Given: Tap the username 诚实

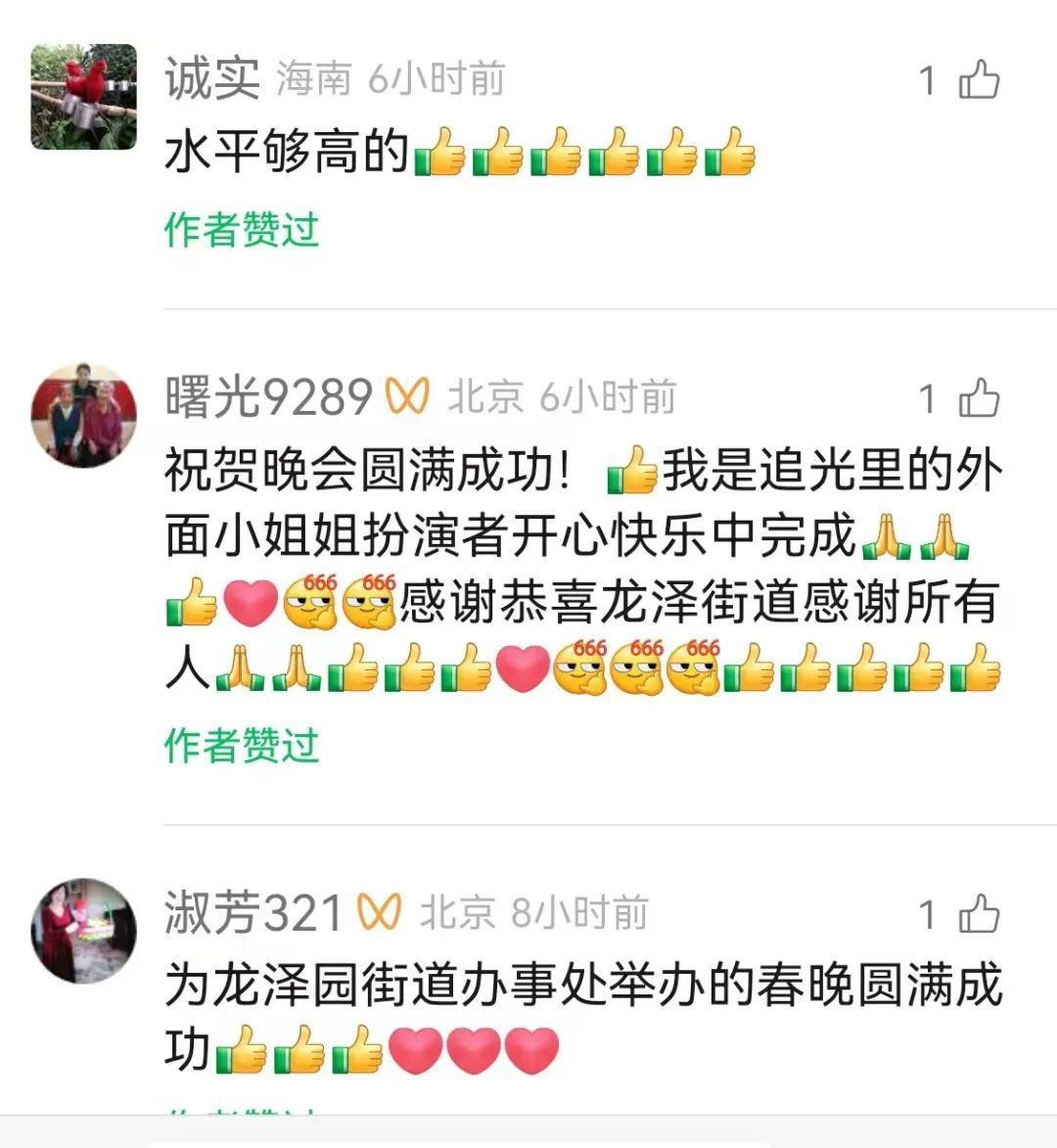Looking at the screenshot, I should [x=211, y=79].
